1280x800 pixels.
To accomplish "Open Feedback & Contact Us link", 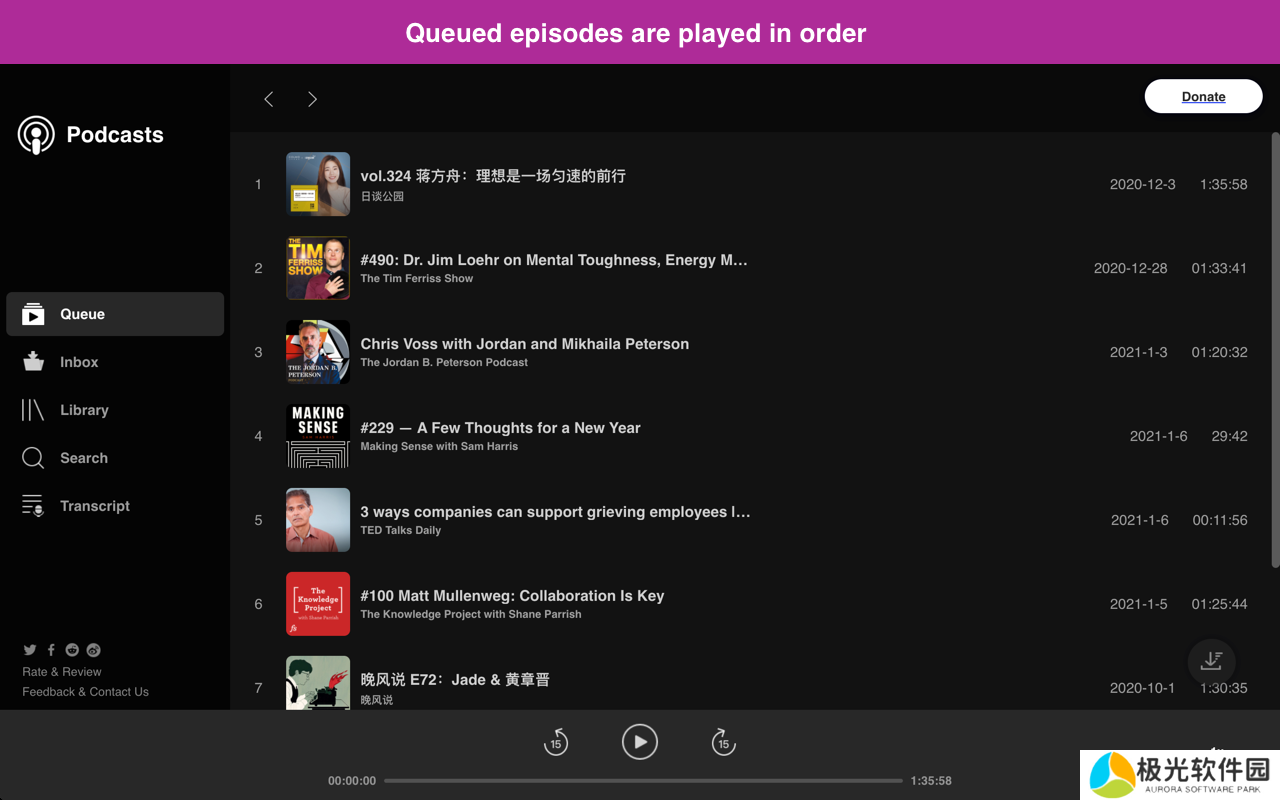I will [85, 692].
